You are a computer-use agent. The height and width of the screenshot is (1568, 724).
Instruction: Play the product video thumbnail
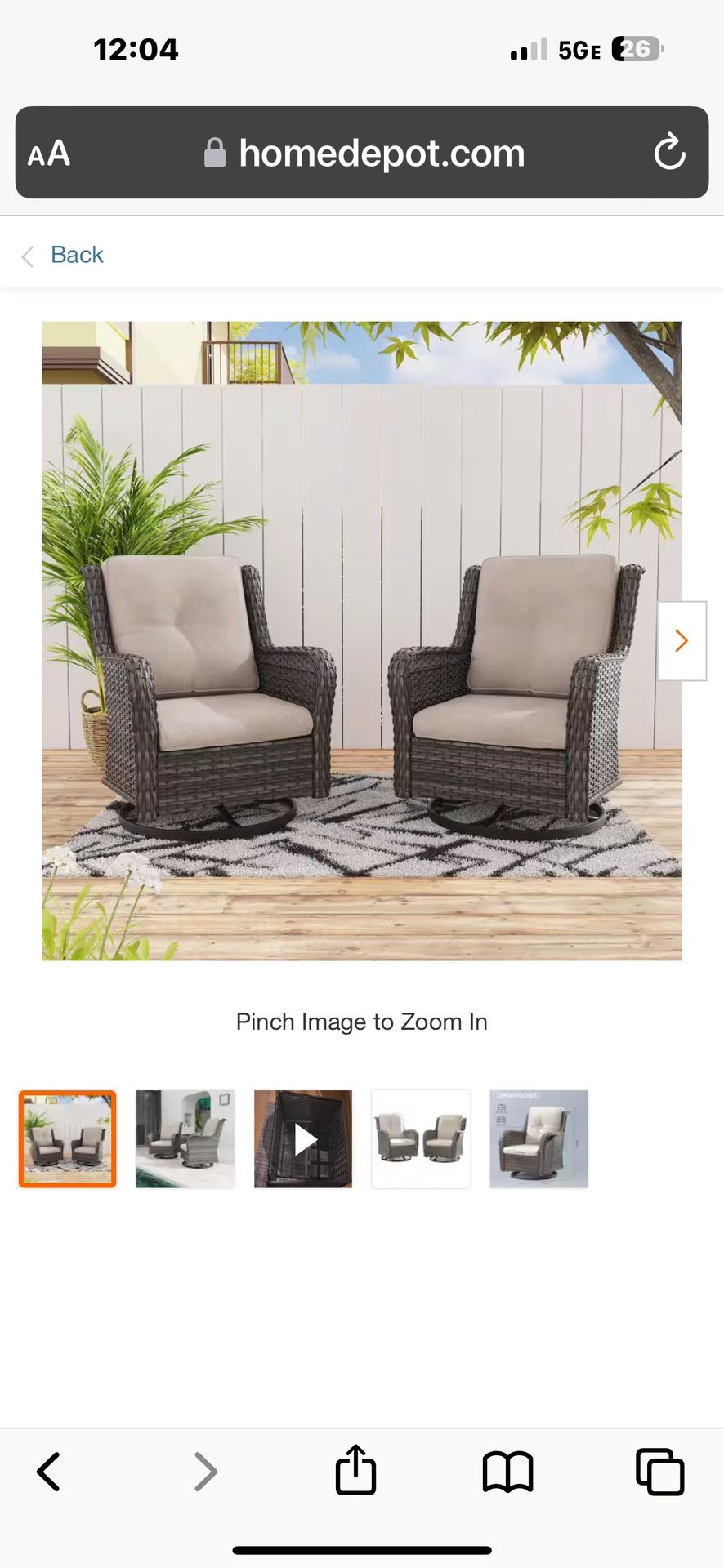click(303, 1139)
